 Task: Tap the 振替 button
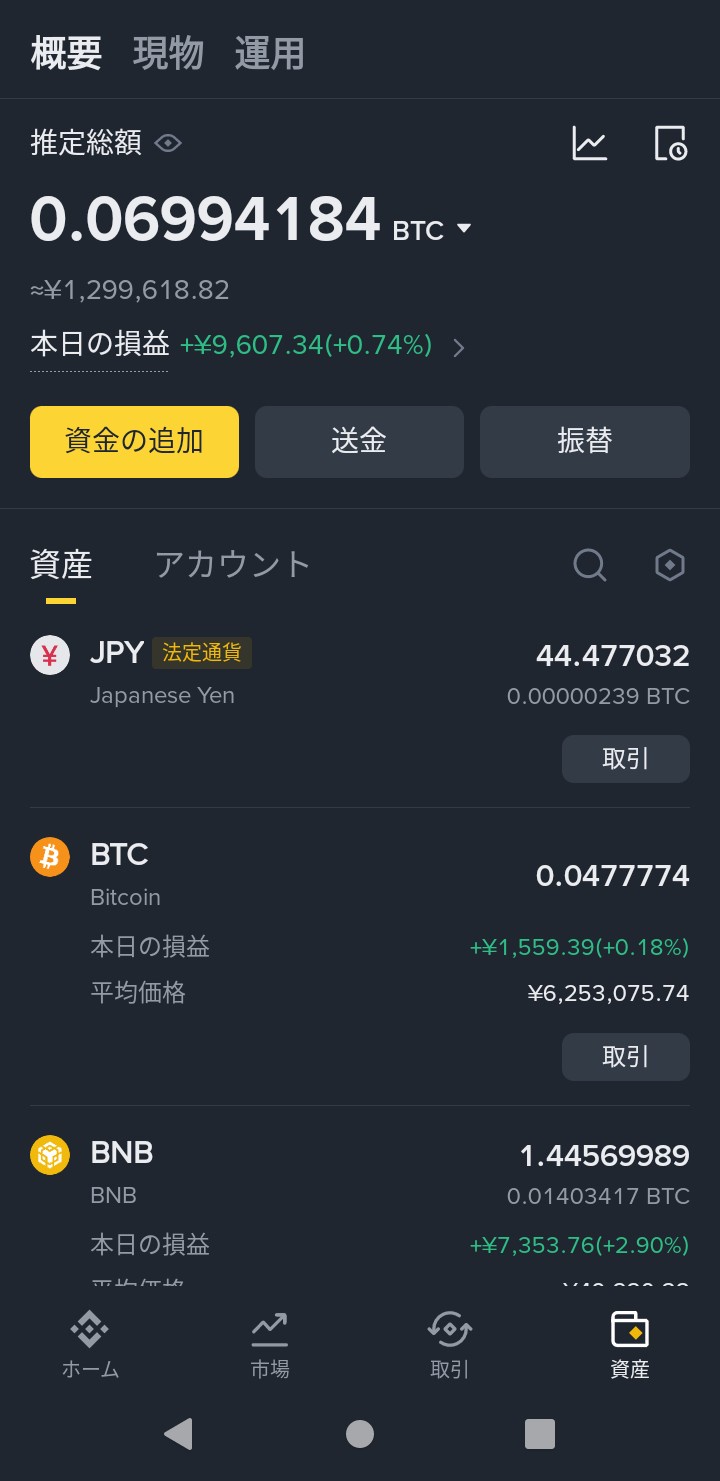(584, 441)
